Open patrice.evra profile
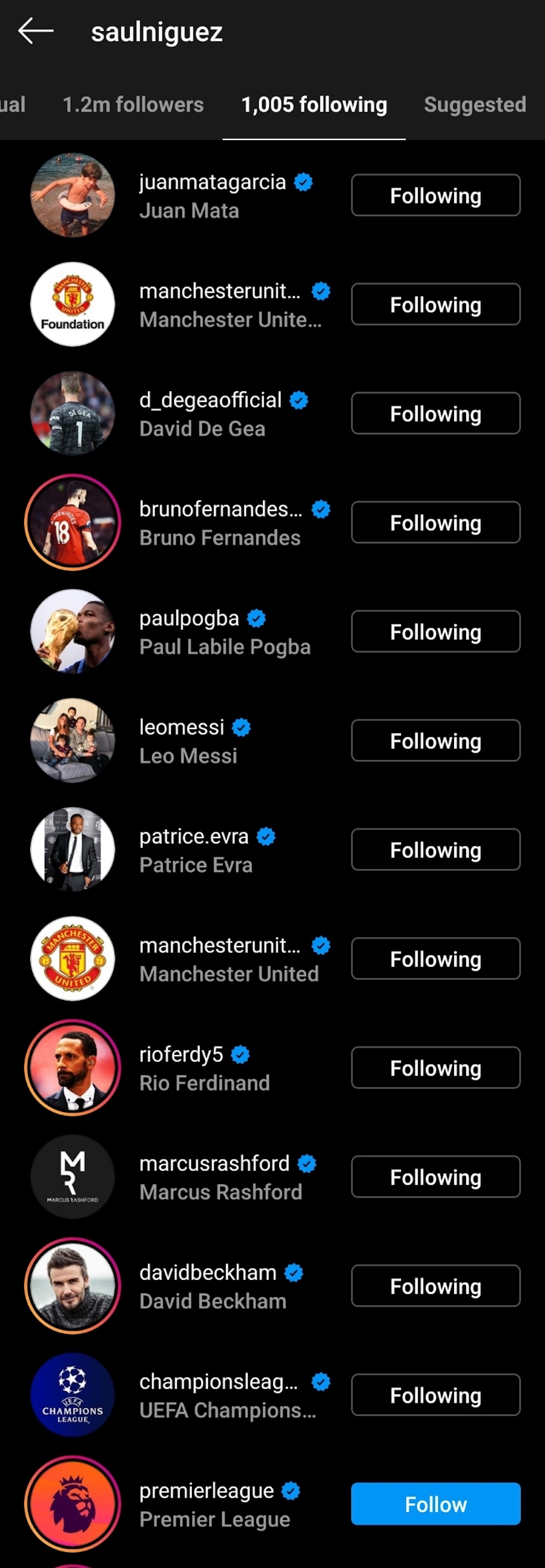545x1568 pixels. [194, 837]
